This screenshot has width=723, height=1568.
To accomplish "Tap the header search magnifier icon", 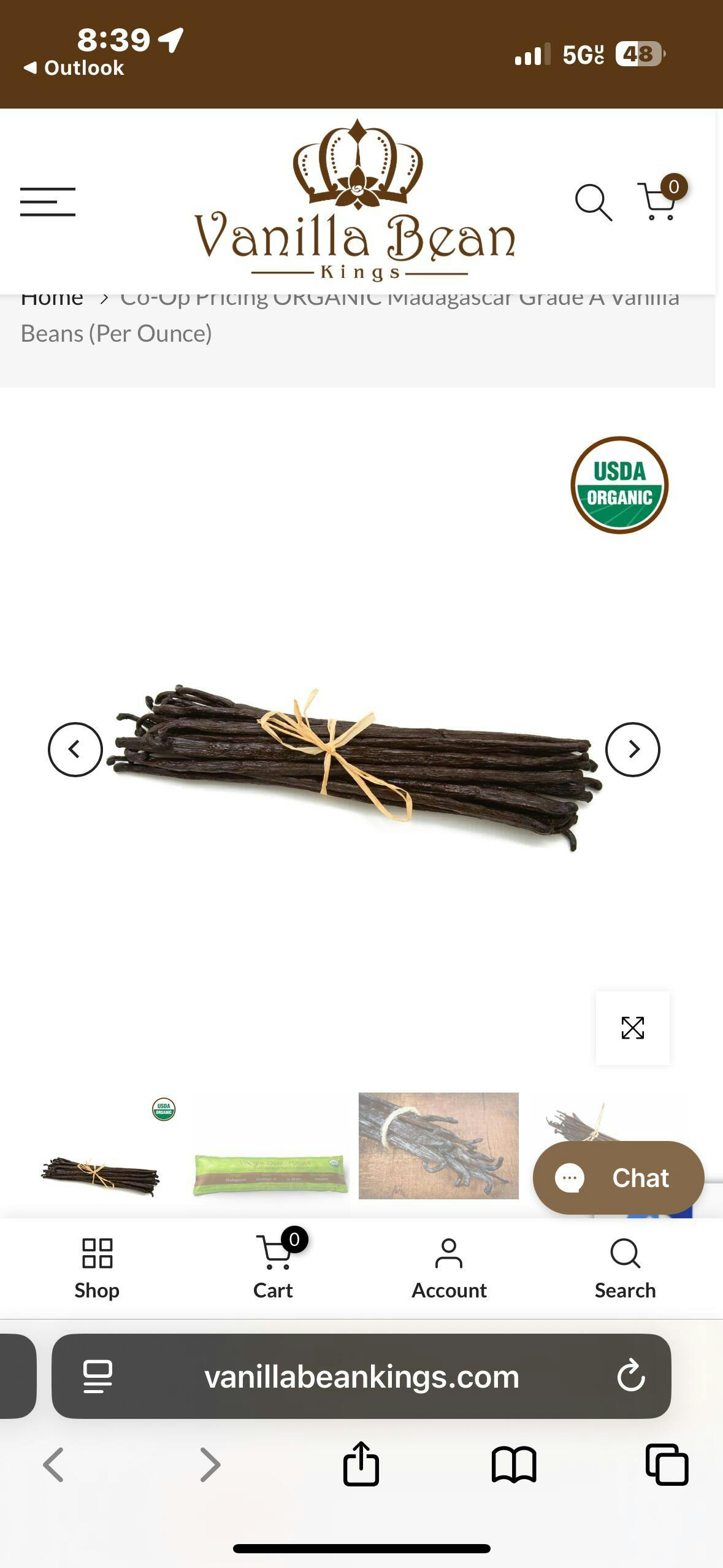I will coord(593,202).
